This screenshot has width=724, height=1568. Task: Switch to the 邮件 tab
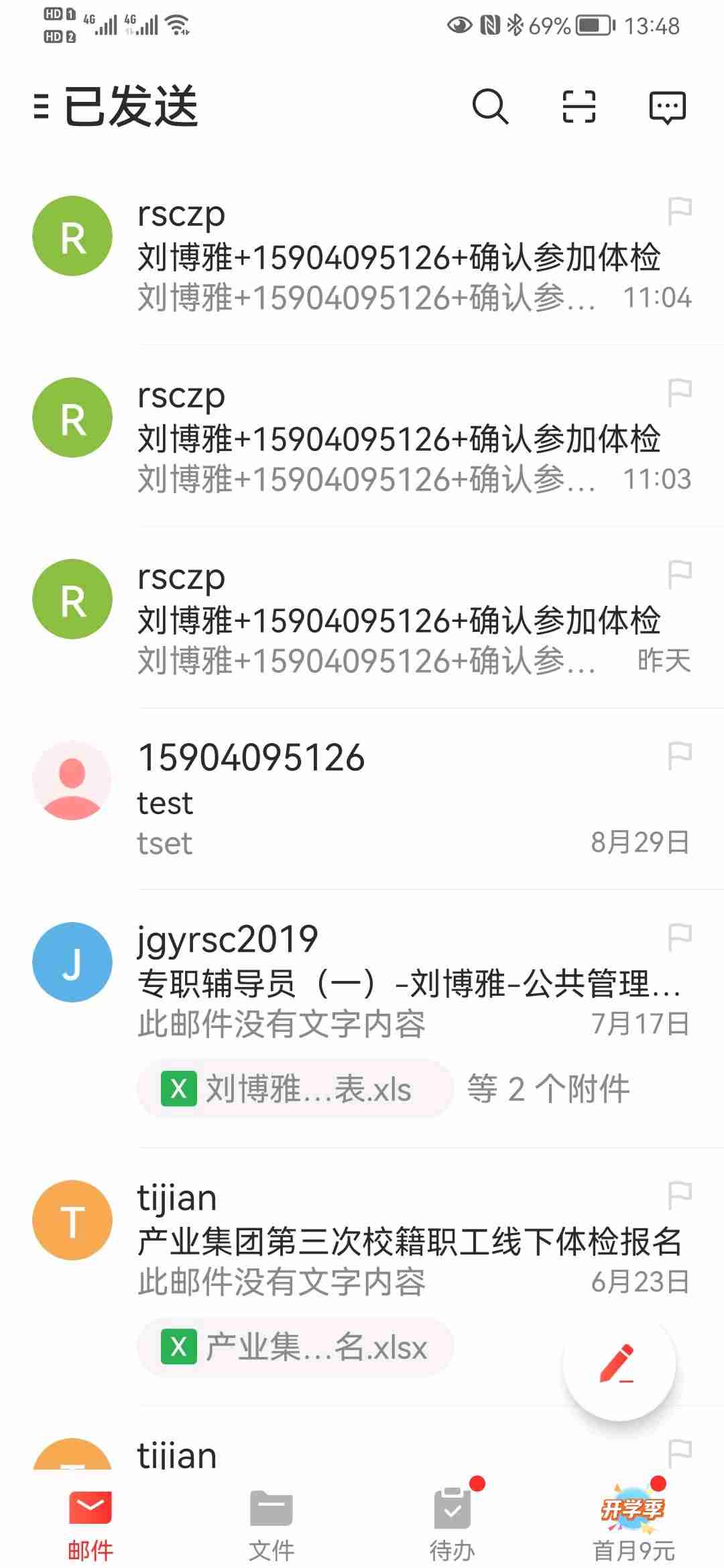[90, 1521]
